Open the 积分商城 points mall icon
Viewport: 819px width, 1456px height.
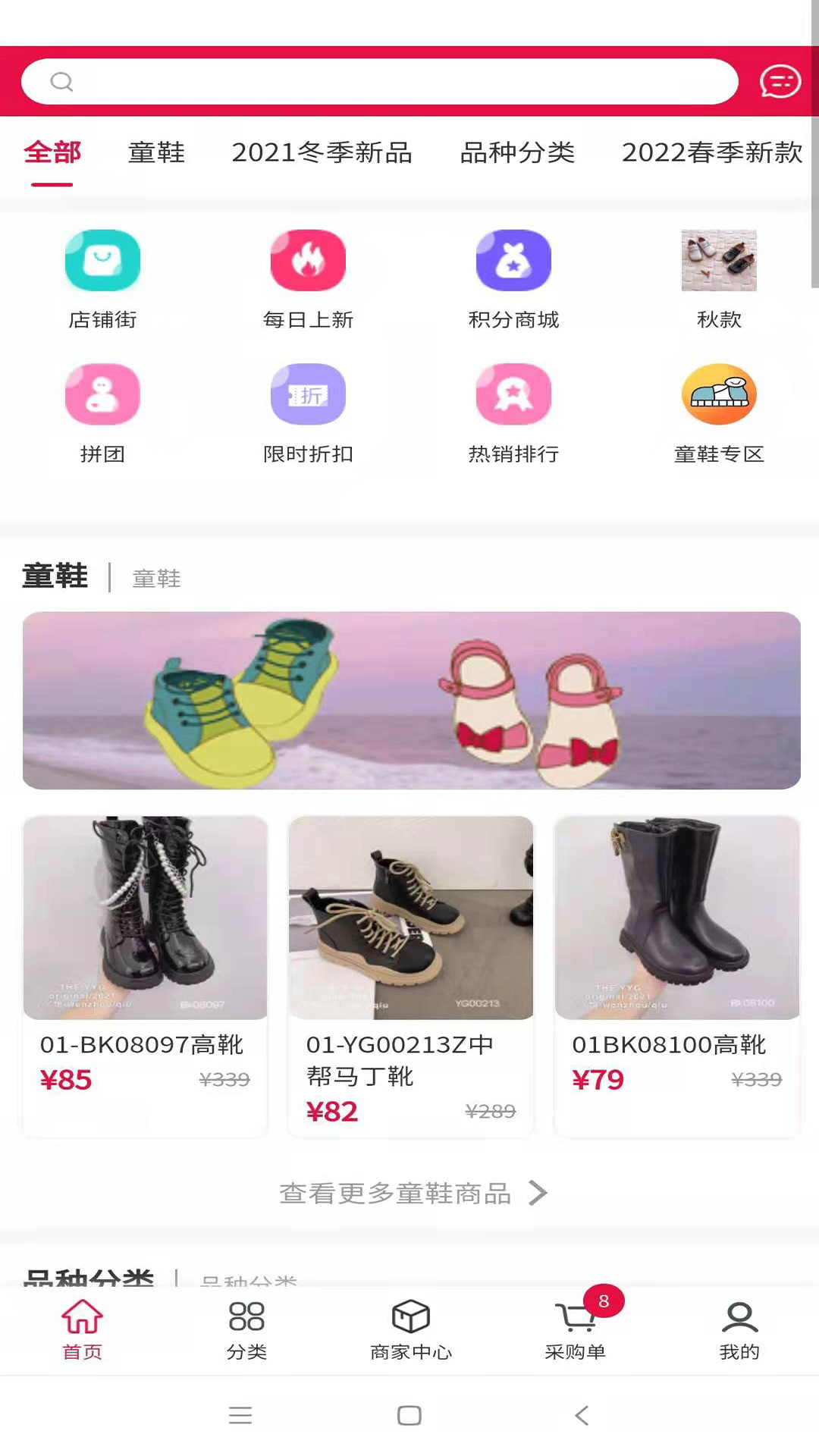click(513, 279)
